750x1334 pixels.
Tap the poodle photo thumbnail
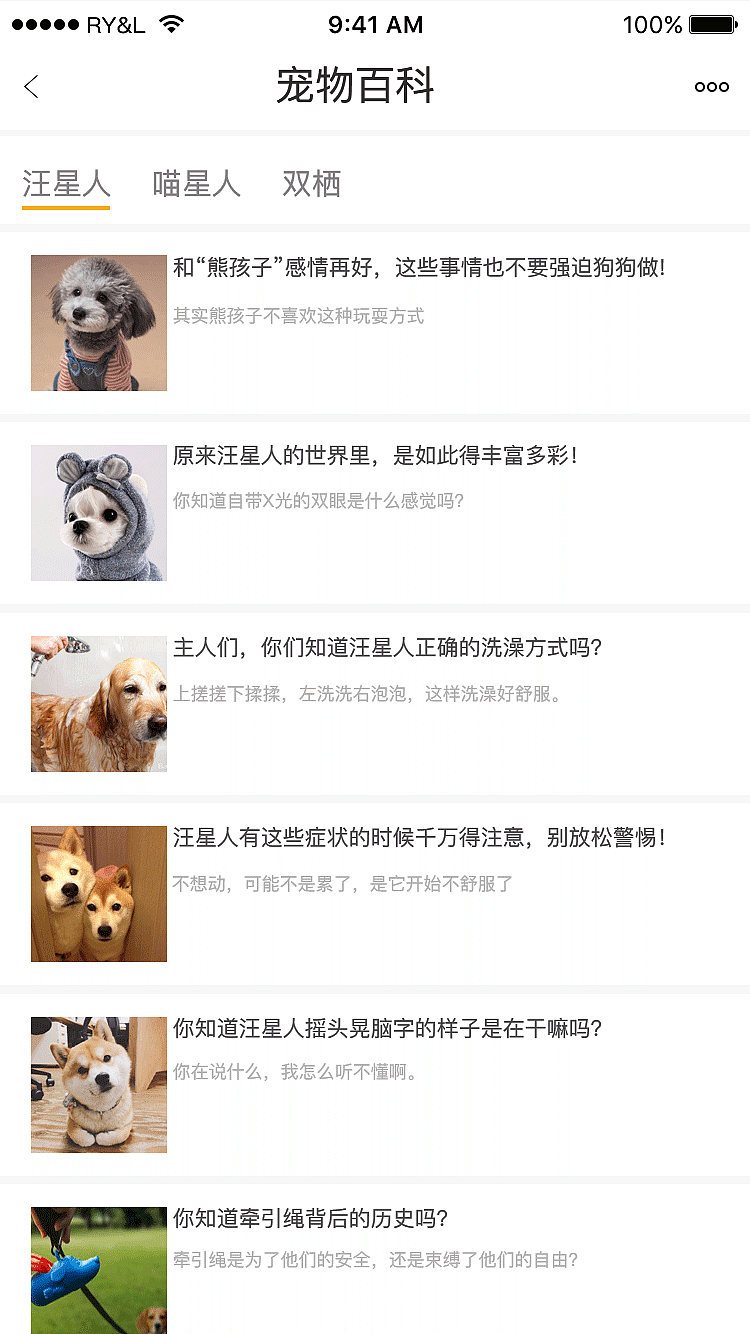point(98,322)
